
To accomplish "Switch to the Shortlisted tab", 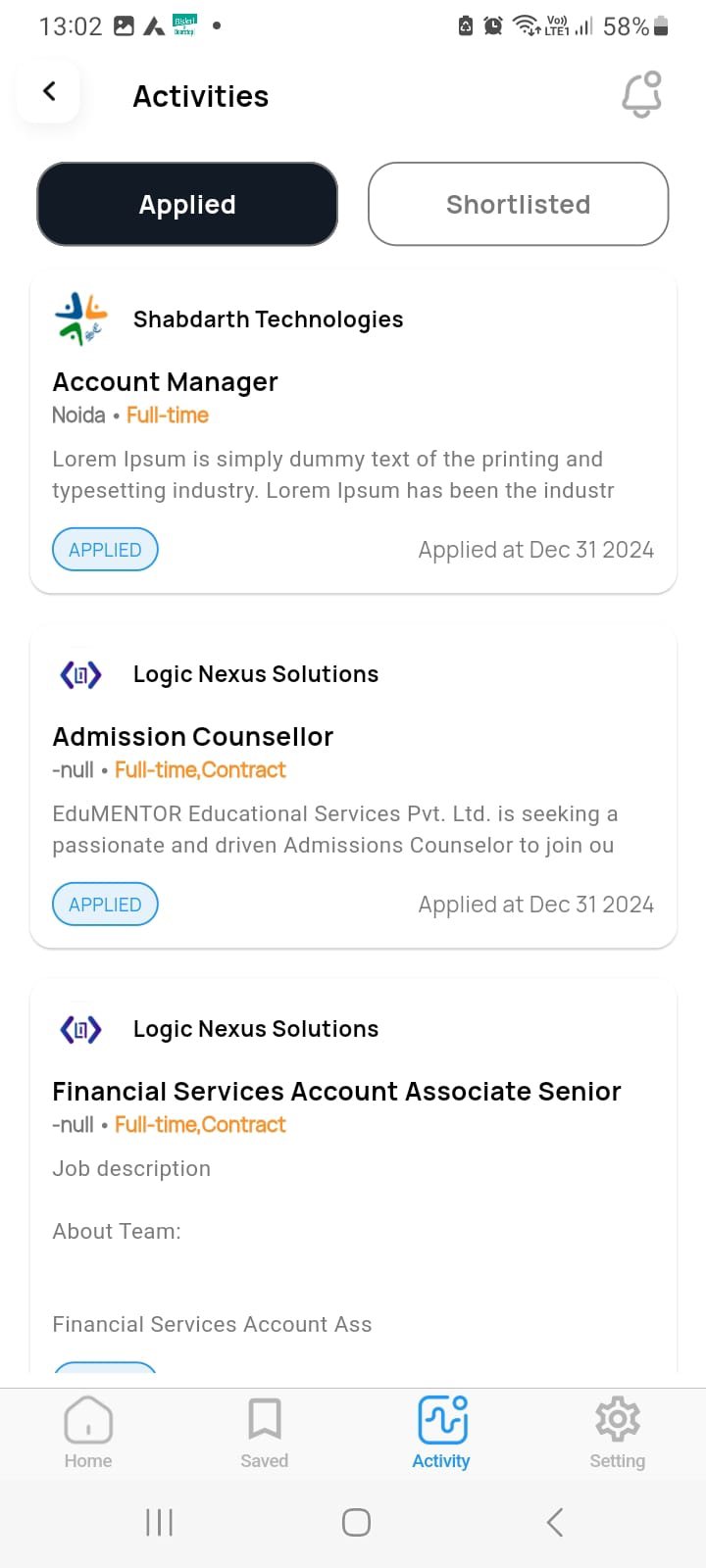I will (518, 204).
